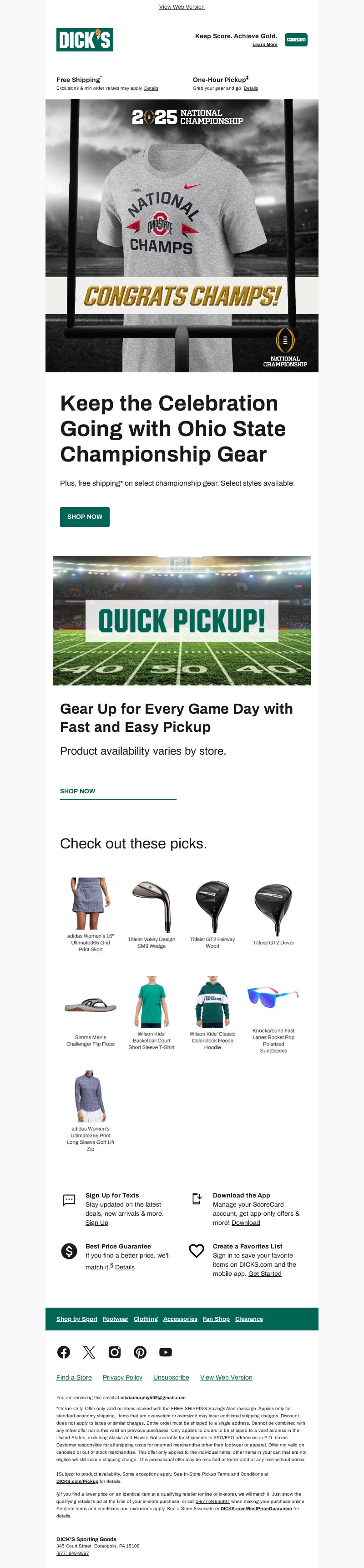
Task: Open DICK'S Facebook page
Action: (x=63, y=1352)
